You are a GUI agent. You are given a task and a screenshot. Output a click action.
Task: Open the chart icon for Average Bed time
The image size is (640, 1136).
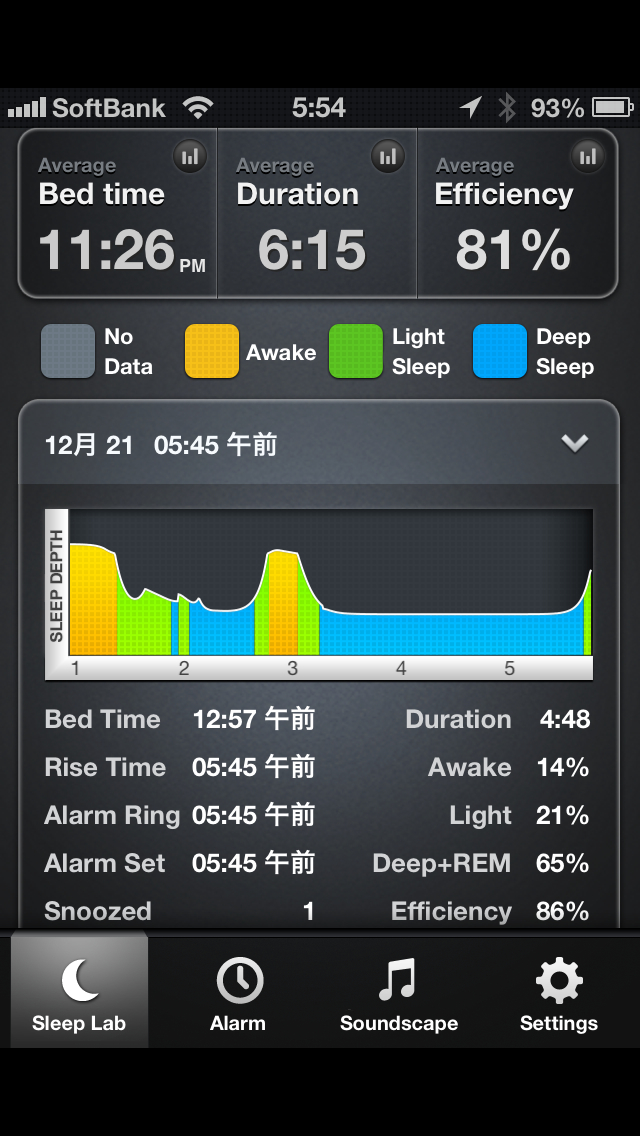189,156
